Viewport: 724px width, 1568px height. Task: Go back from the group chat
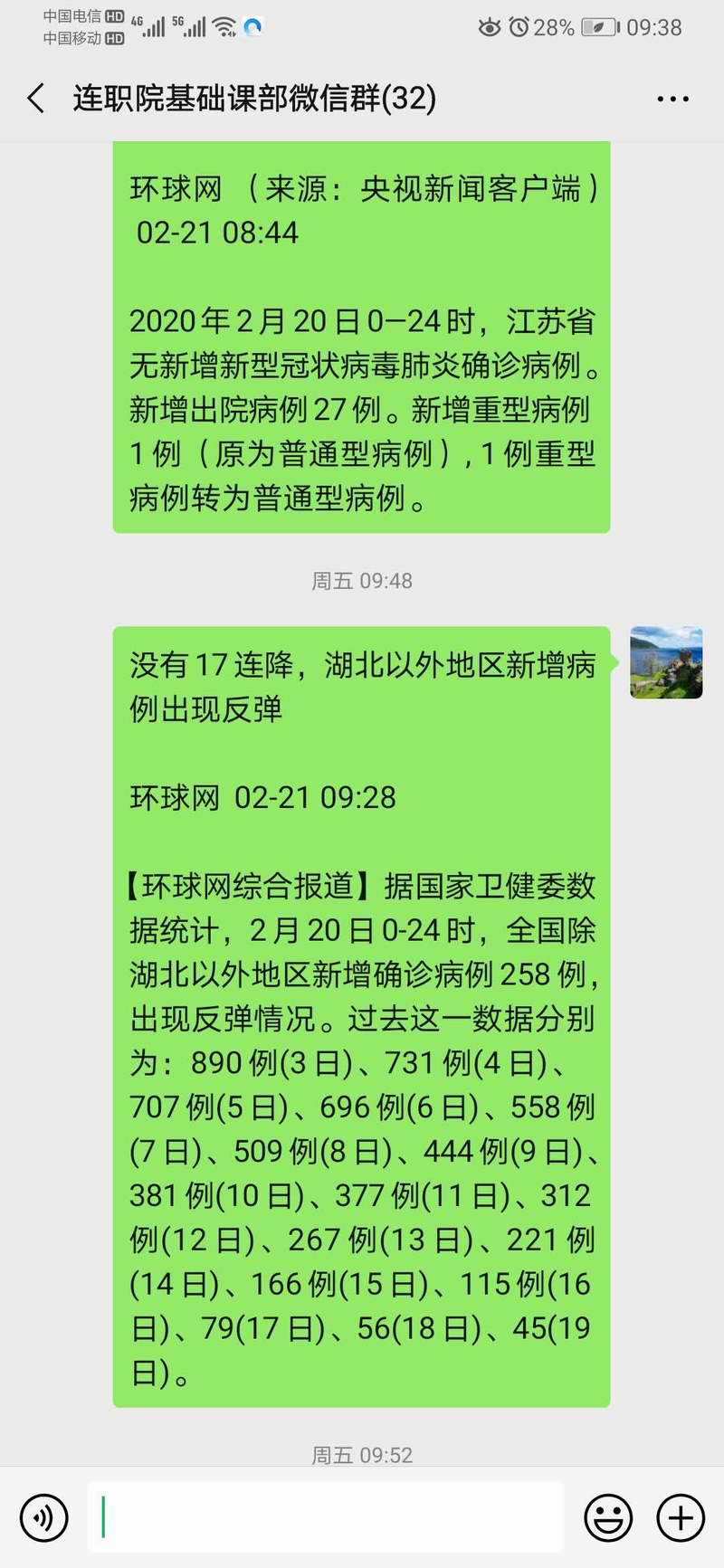coord(36,98)
